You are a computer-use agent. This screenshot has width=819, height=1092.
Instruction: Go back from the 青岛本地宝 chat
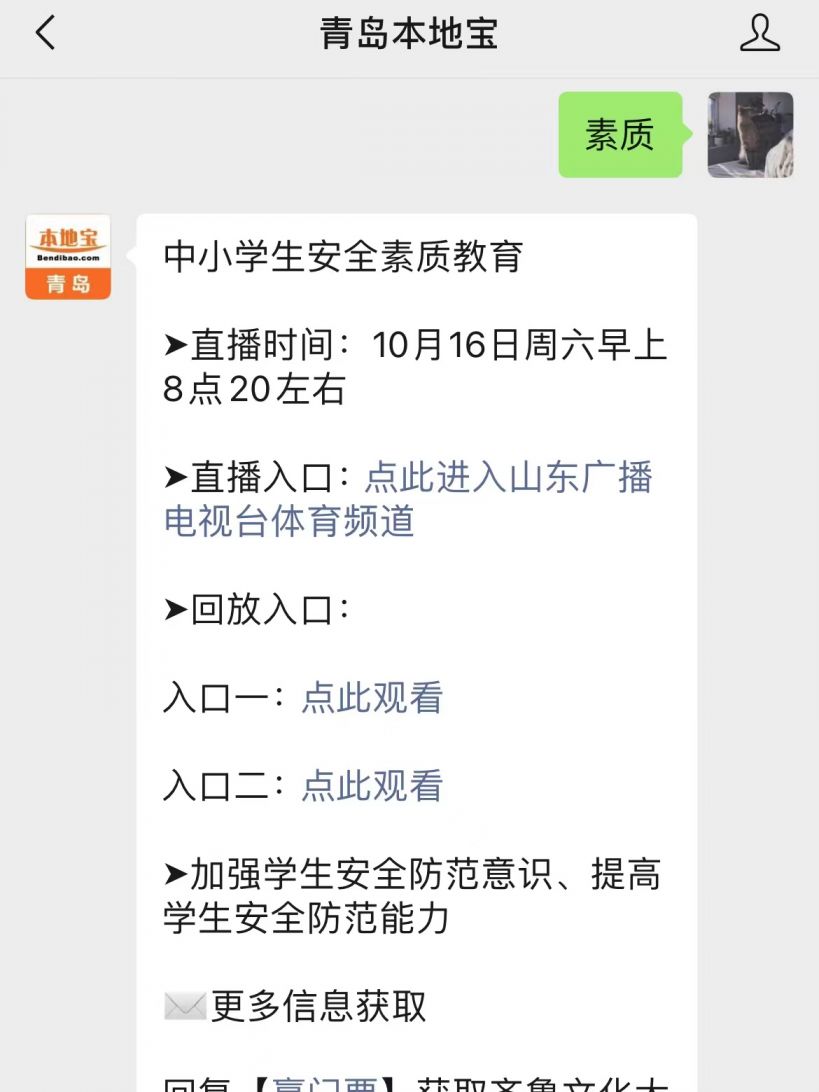click(x=45, y=34)
